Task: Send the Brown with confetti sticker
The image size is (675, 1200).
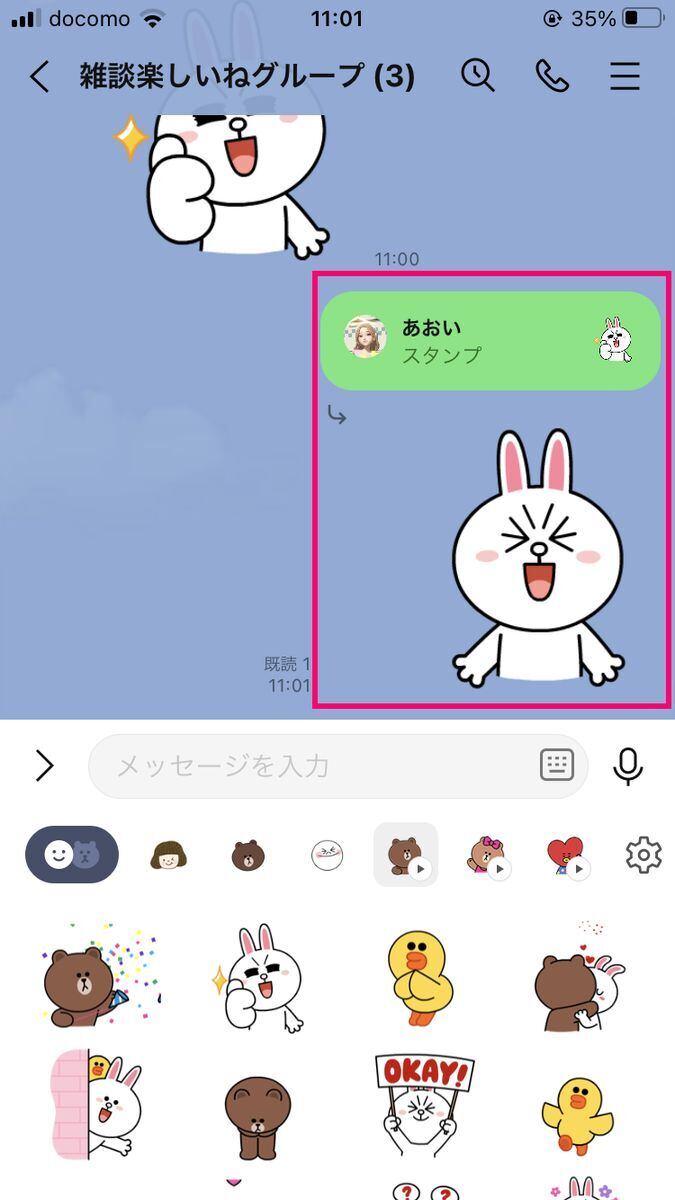Action: 100,979
